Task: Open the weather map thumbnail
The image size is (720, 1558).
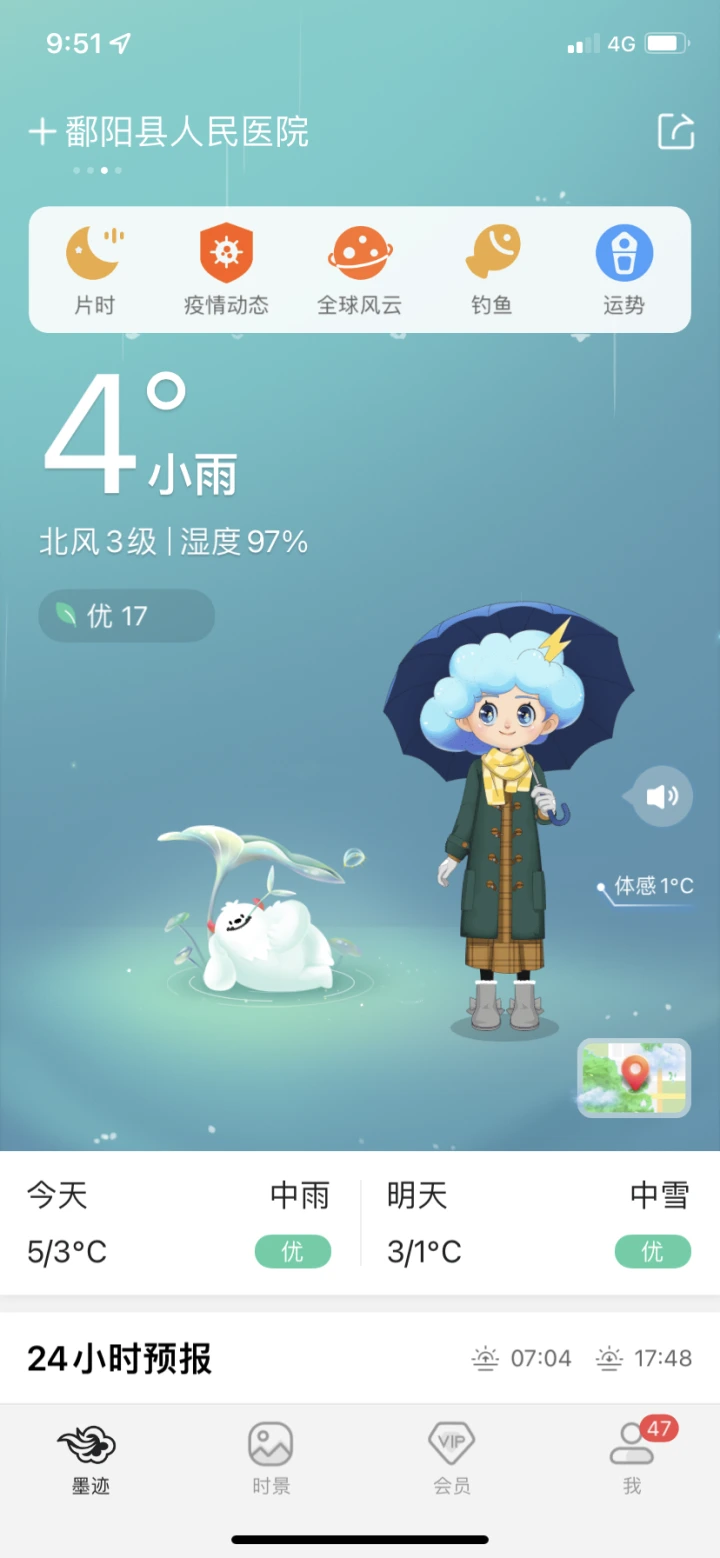Action: point(634,1077)
